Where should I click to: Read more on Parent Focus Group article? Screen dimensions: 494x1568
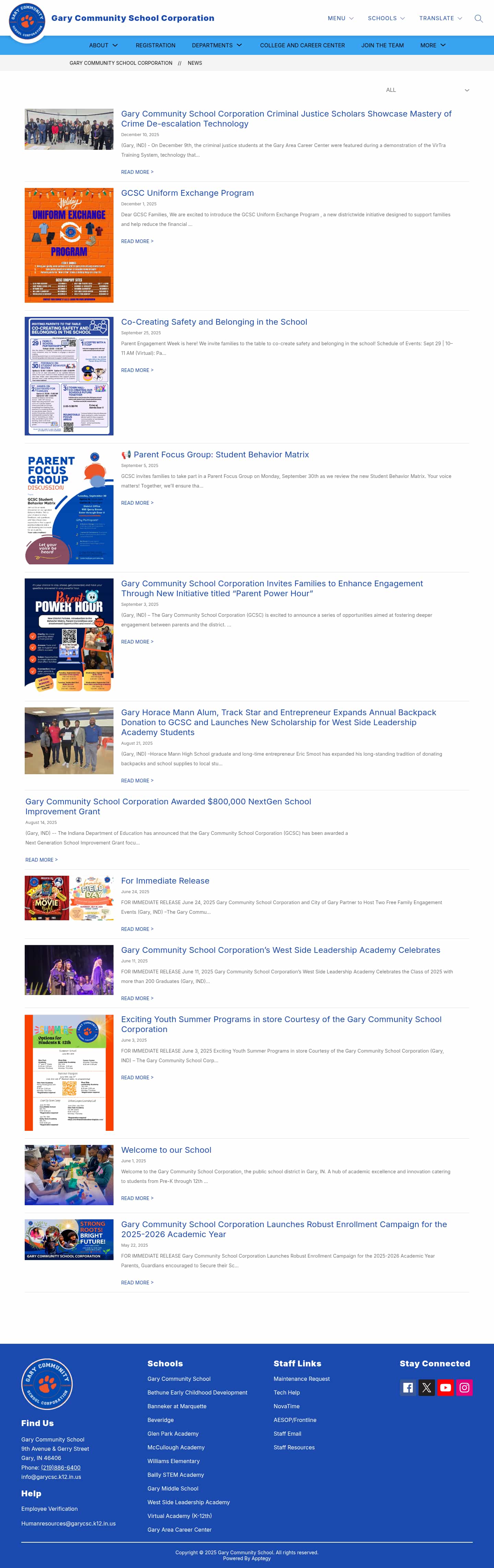tap(137, 503)
